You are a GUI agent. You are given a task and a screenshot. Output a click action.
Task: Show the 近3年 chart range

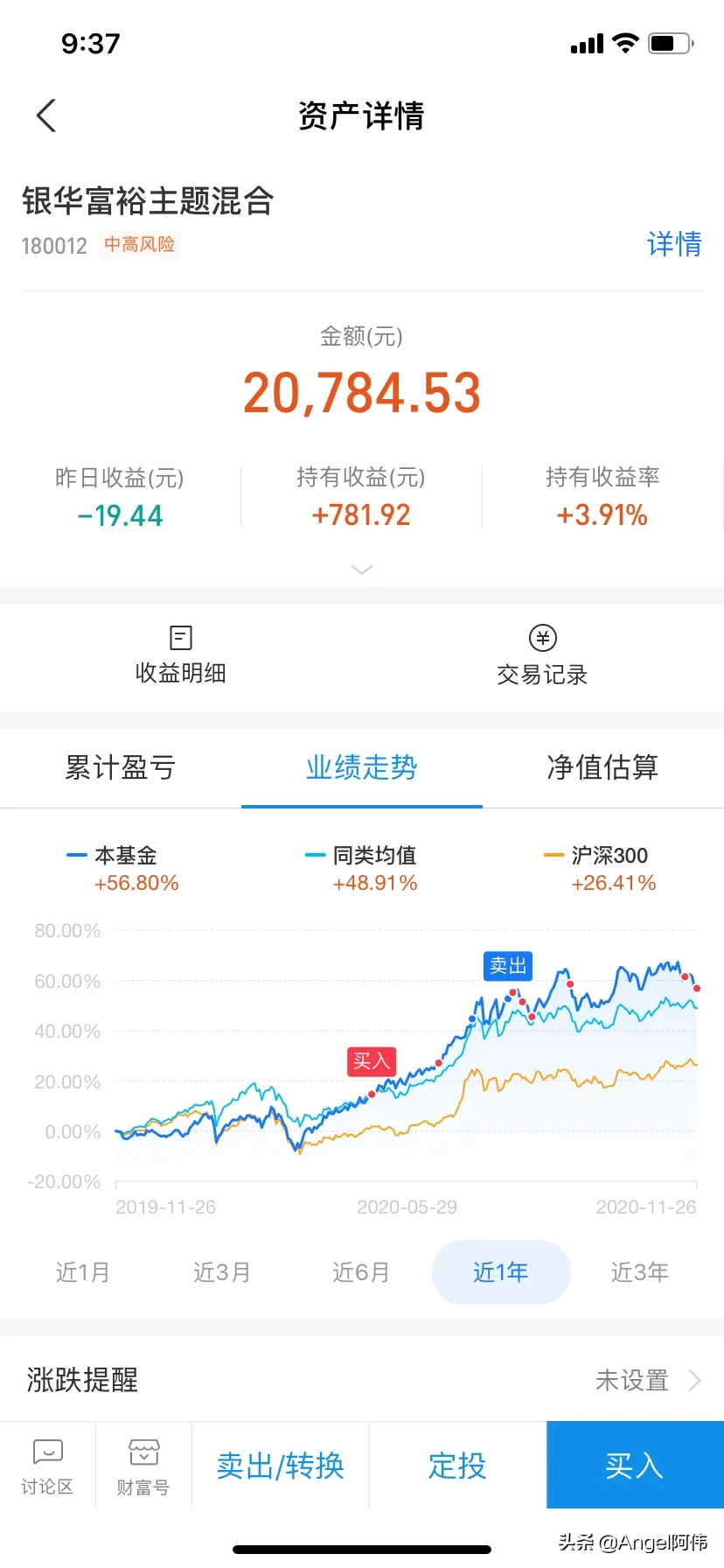[x=639, y=1272]
